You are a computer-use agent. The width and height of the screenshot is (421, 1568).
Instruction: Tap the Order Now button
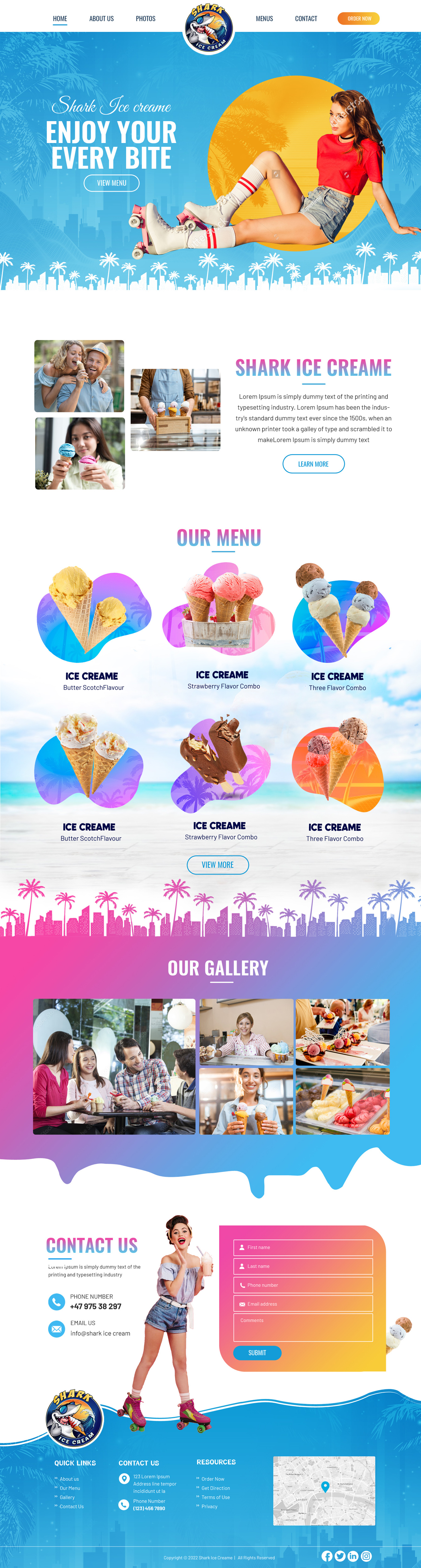[359, 19]
